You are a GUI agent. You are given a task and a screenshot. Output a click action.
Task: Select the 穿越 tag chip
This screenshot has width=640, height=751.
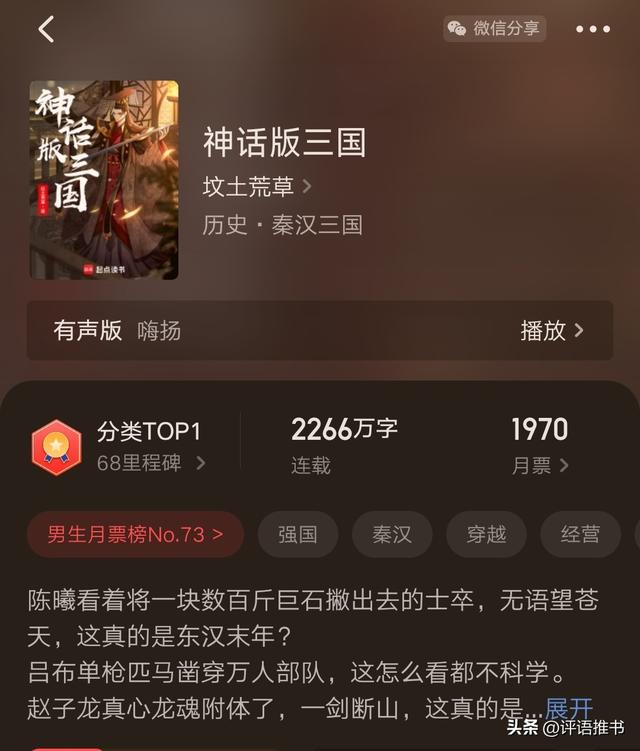pyautogui.click(x=486, y=534)
